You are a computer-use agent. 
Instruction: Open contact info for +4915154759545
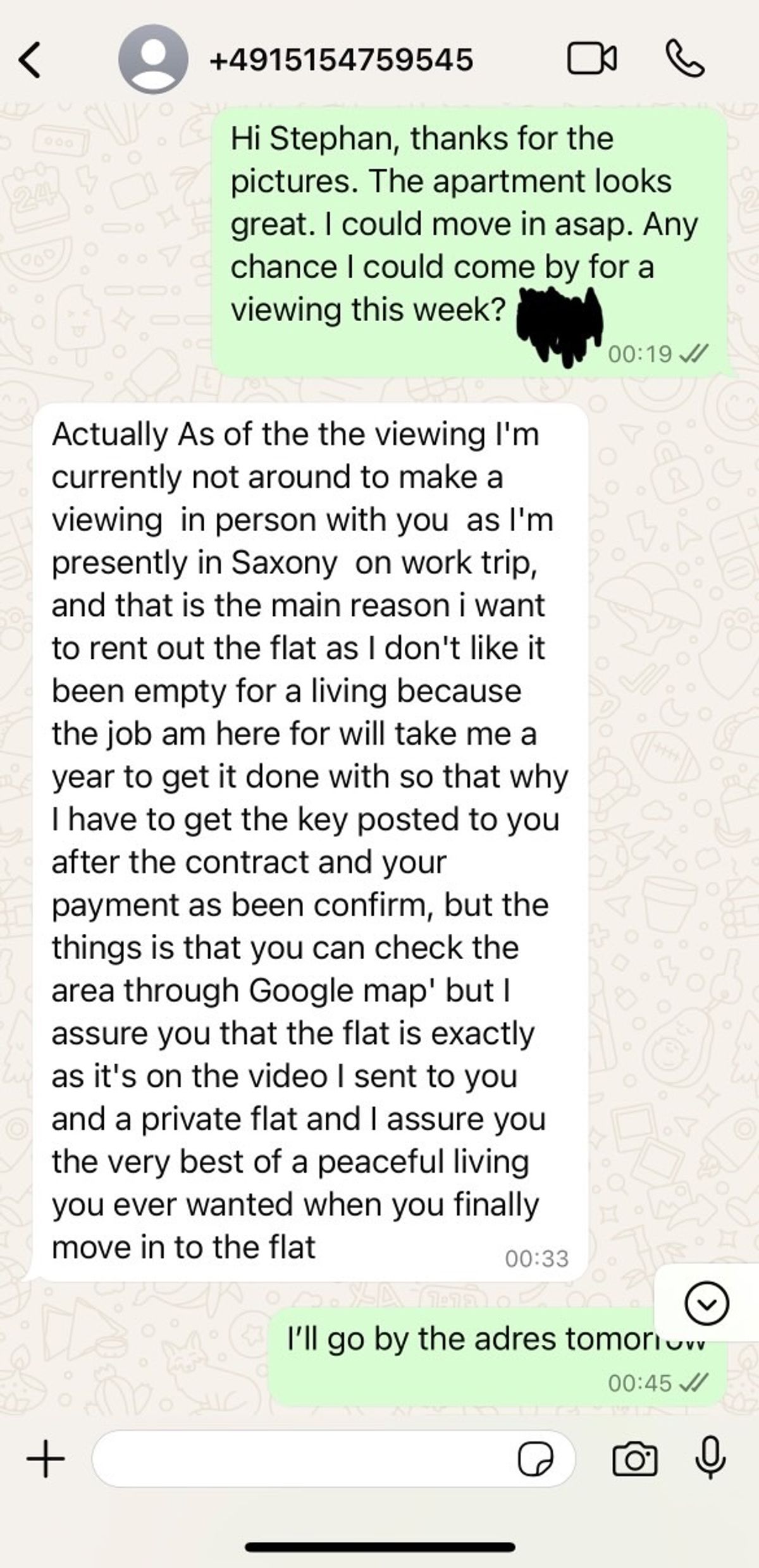click(341, 60)
